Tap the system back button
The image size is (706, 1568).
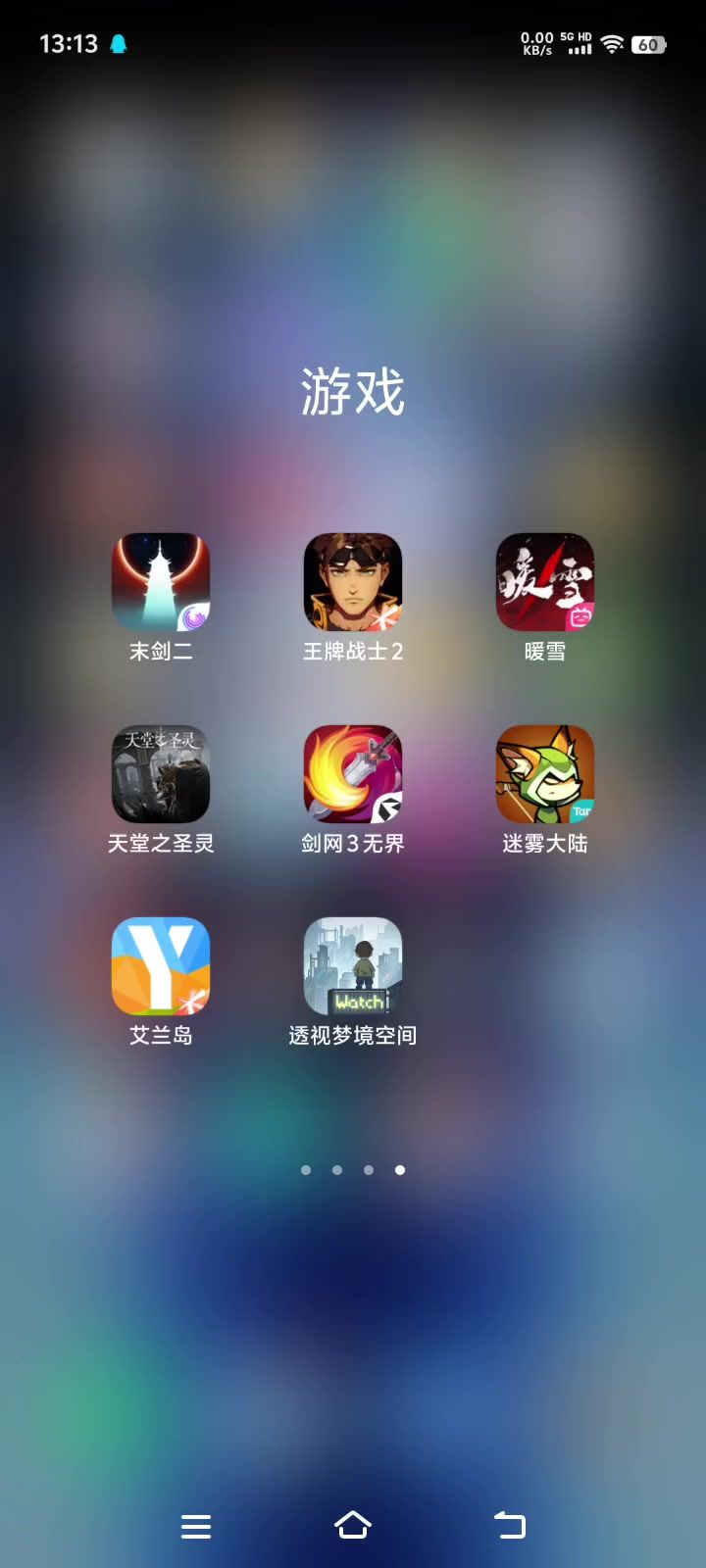click(x=510, y=1525)
